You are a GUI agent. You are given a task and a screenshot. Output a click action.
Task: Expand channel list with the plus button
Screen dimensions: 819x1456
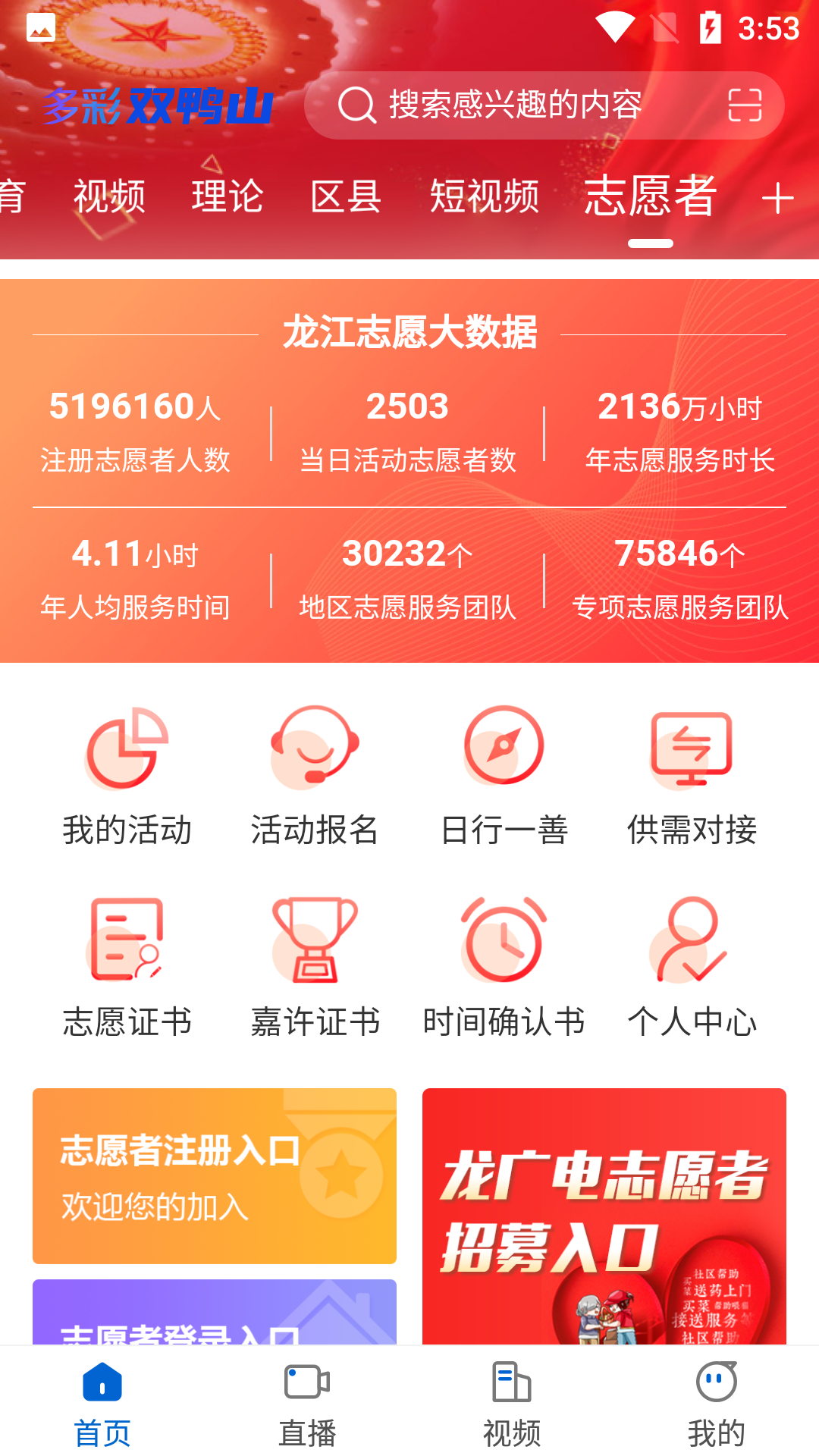coord(778,197)
